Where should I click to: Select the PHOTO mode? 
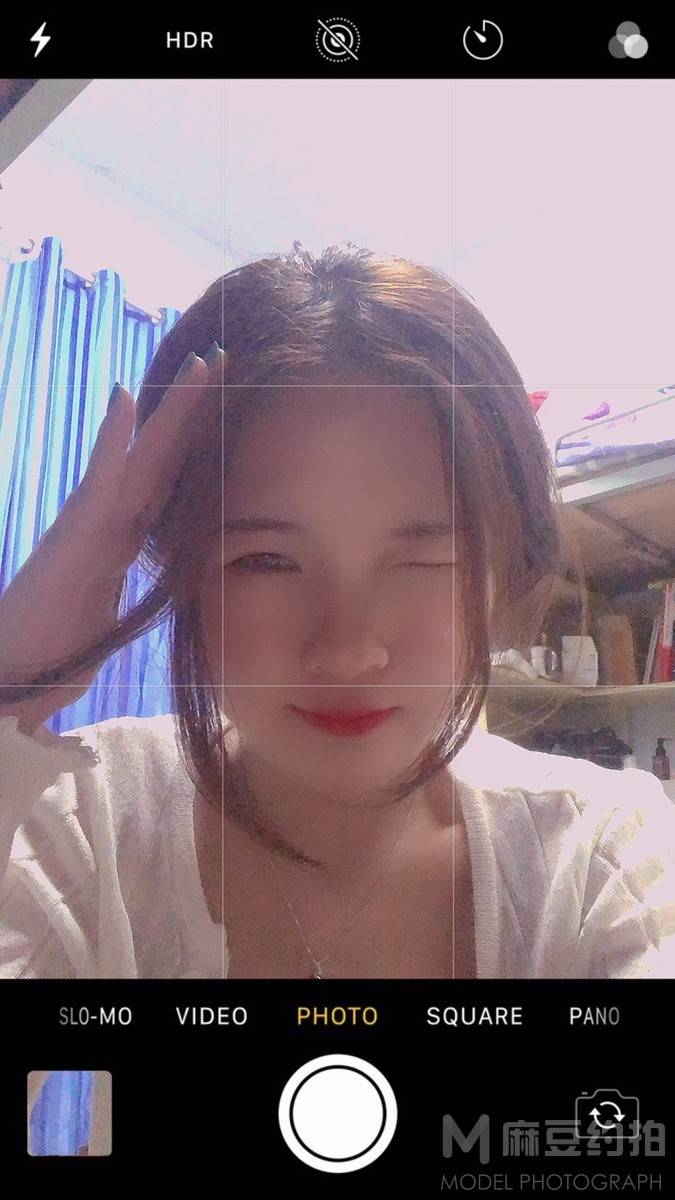pyautogui.click(x=337, y=1017)
